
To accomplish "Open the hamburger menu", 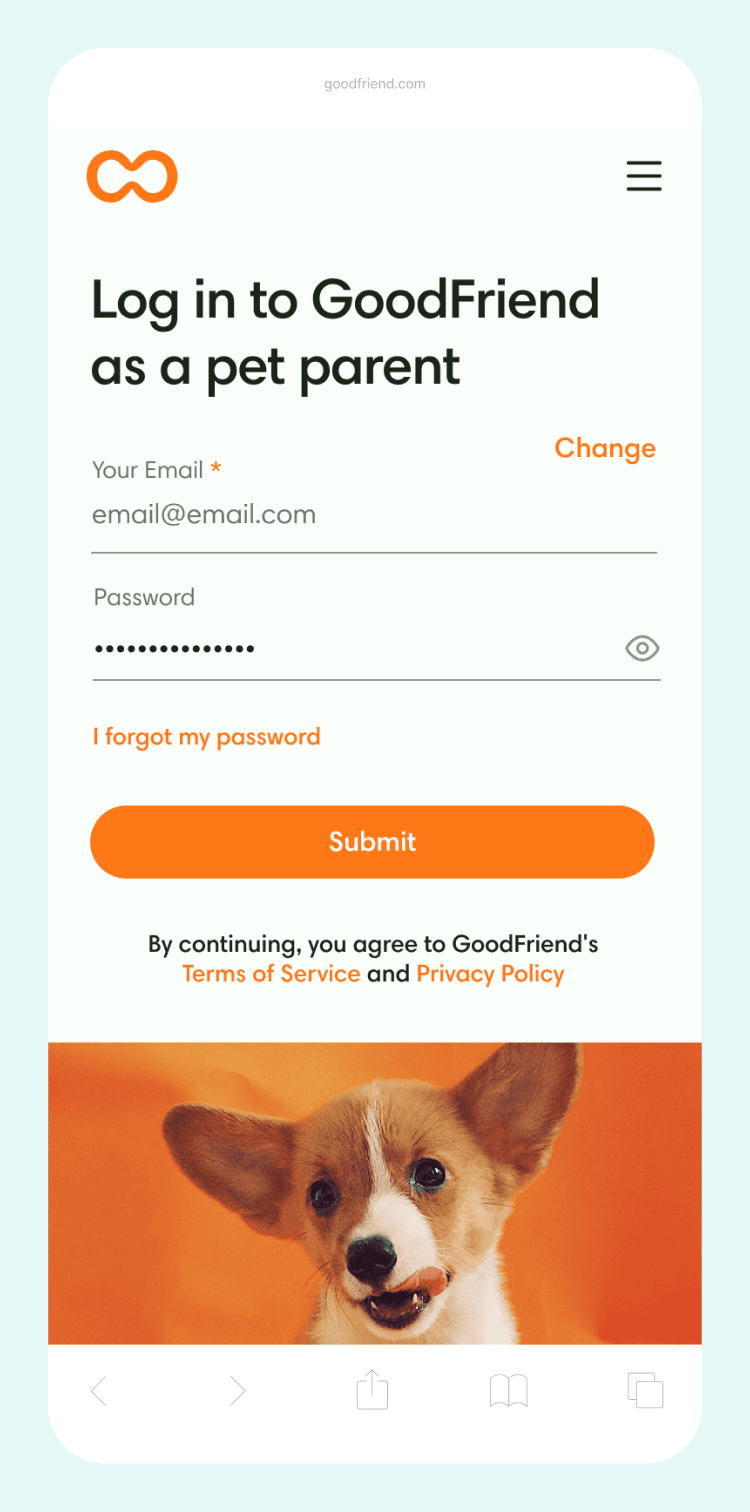I will (644, 175).
